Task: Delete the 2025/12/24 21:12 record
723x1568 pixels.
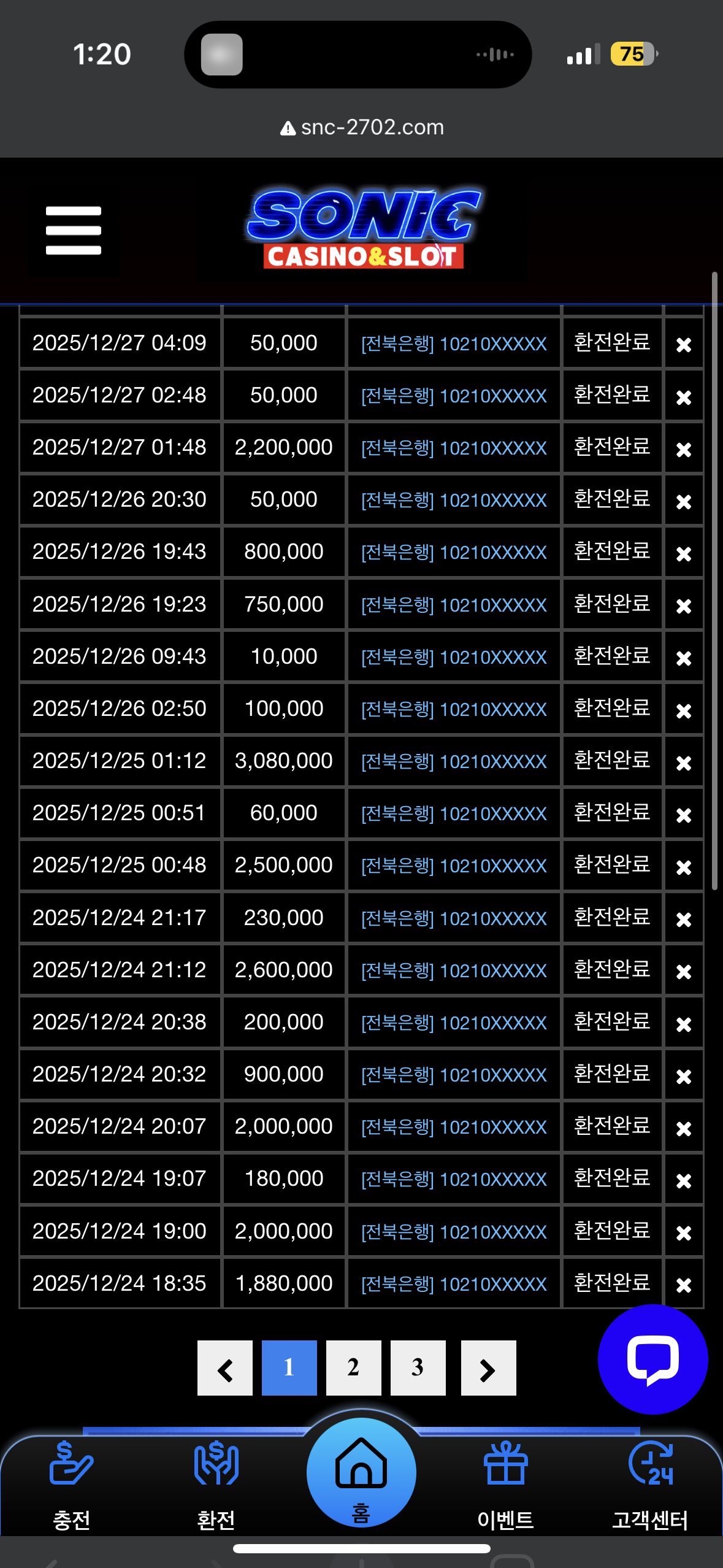Action: point(684,972)
